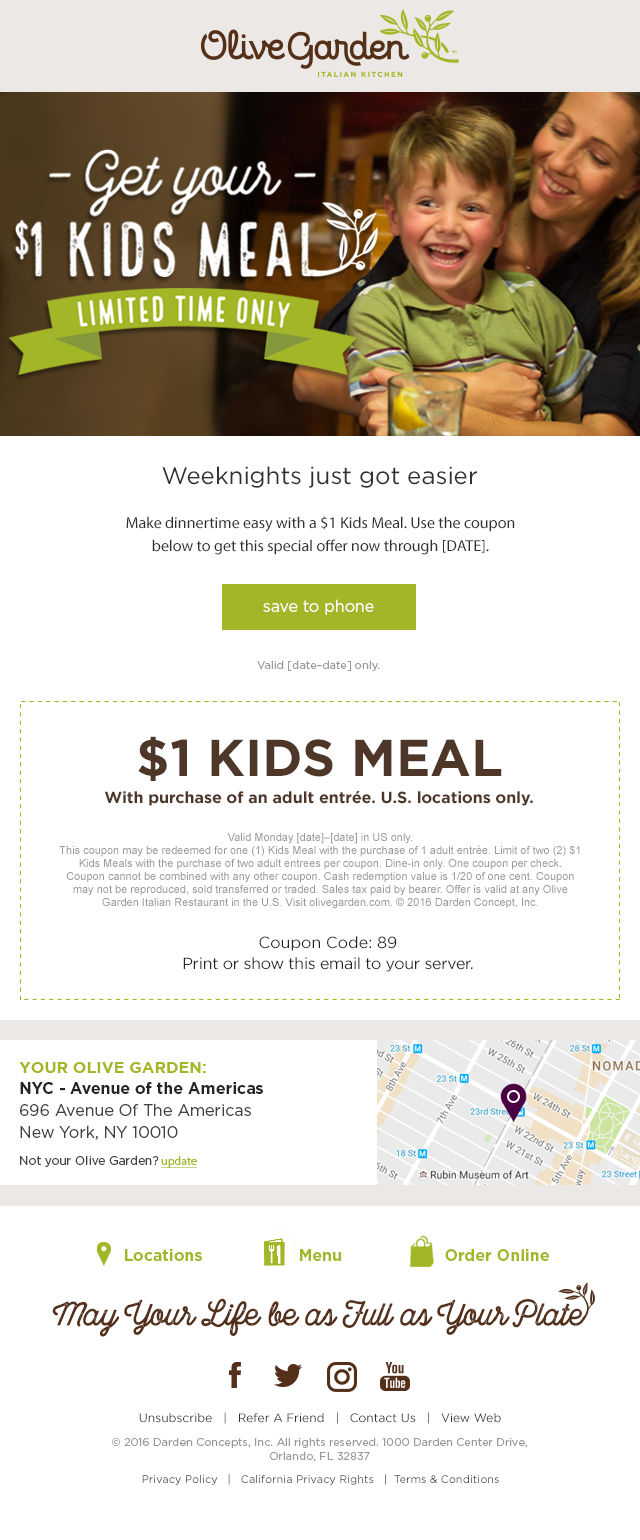Viewport: 640px width, 1540px height.
Task: Read the Privacy Policy
Action: click(179, 1479)
